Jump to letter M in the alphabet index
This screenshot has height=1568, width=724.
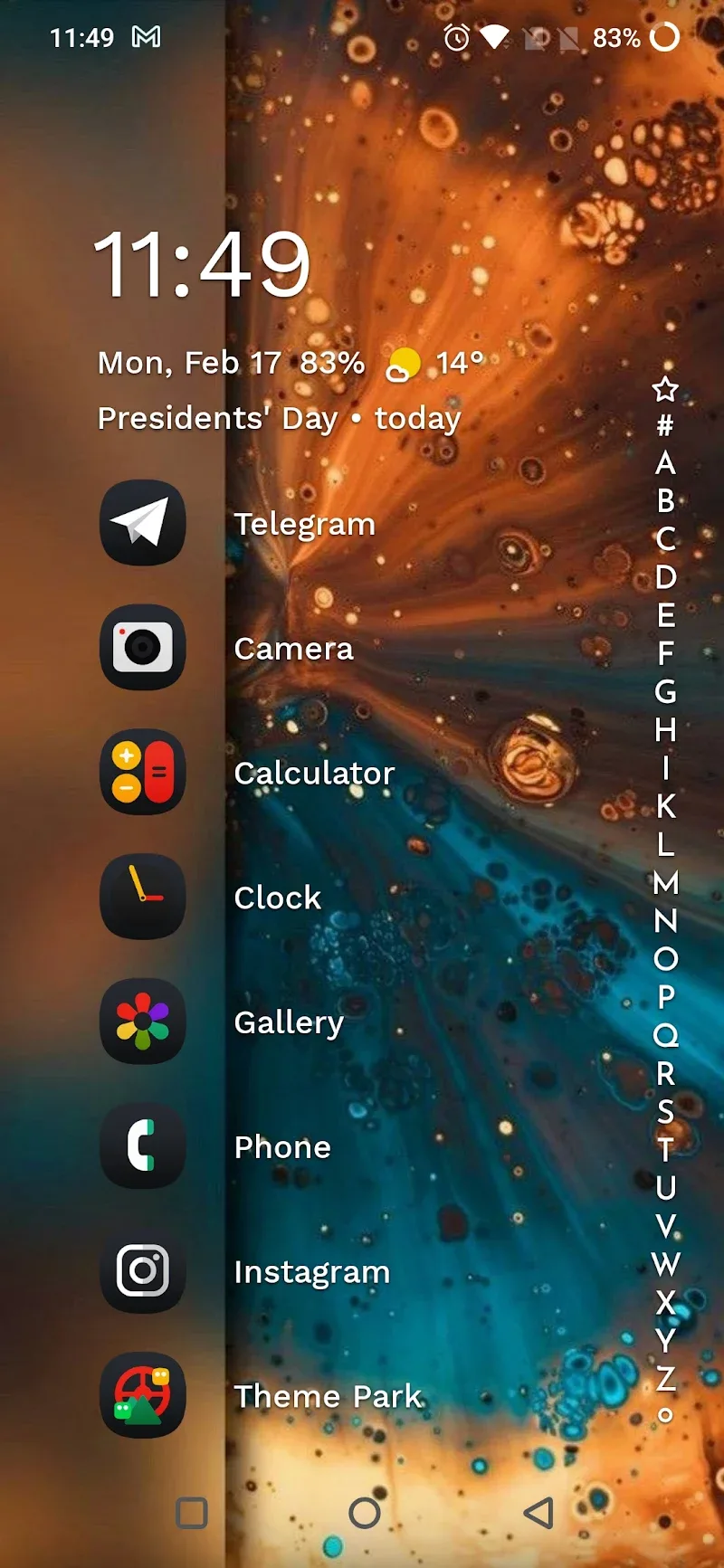(665, 882)
